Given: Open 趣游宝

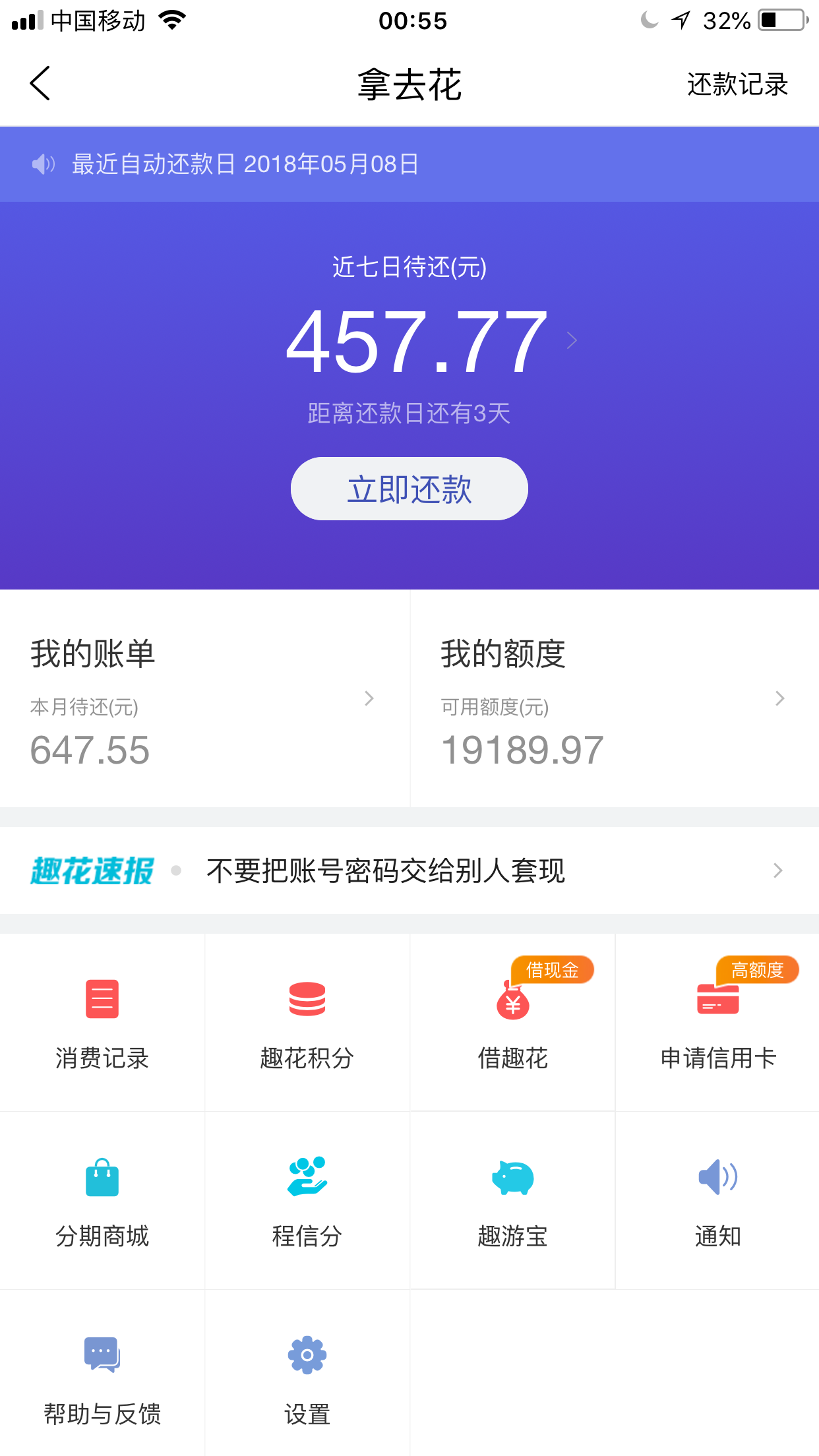Looking at the screenshot, I should 512,1201.
